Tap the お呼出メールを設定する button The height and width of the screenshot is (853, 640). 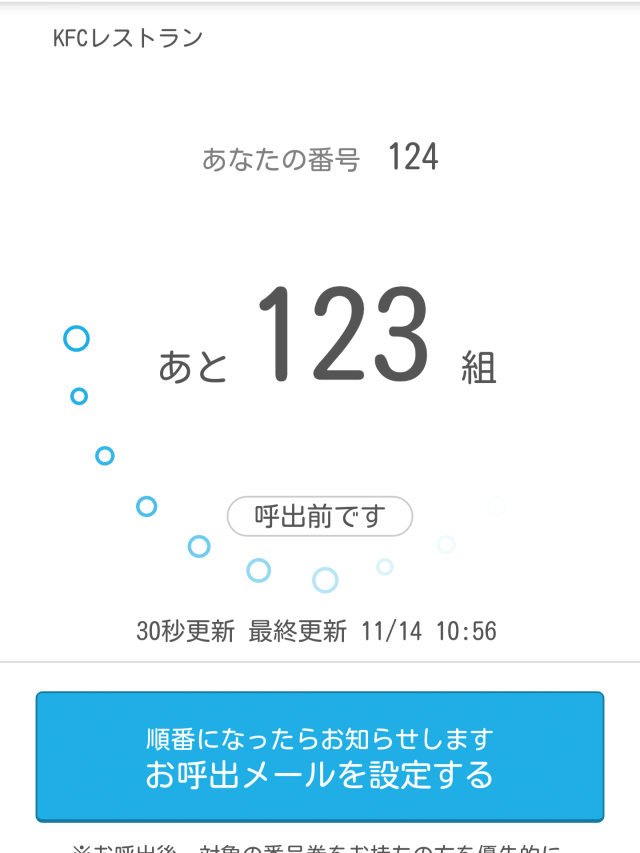tap(320, 756)
